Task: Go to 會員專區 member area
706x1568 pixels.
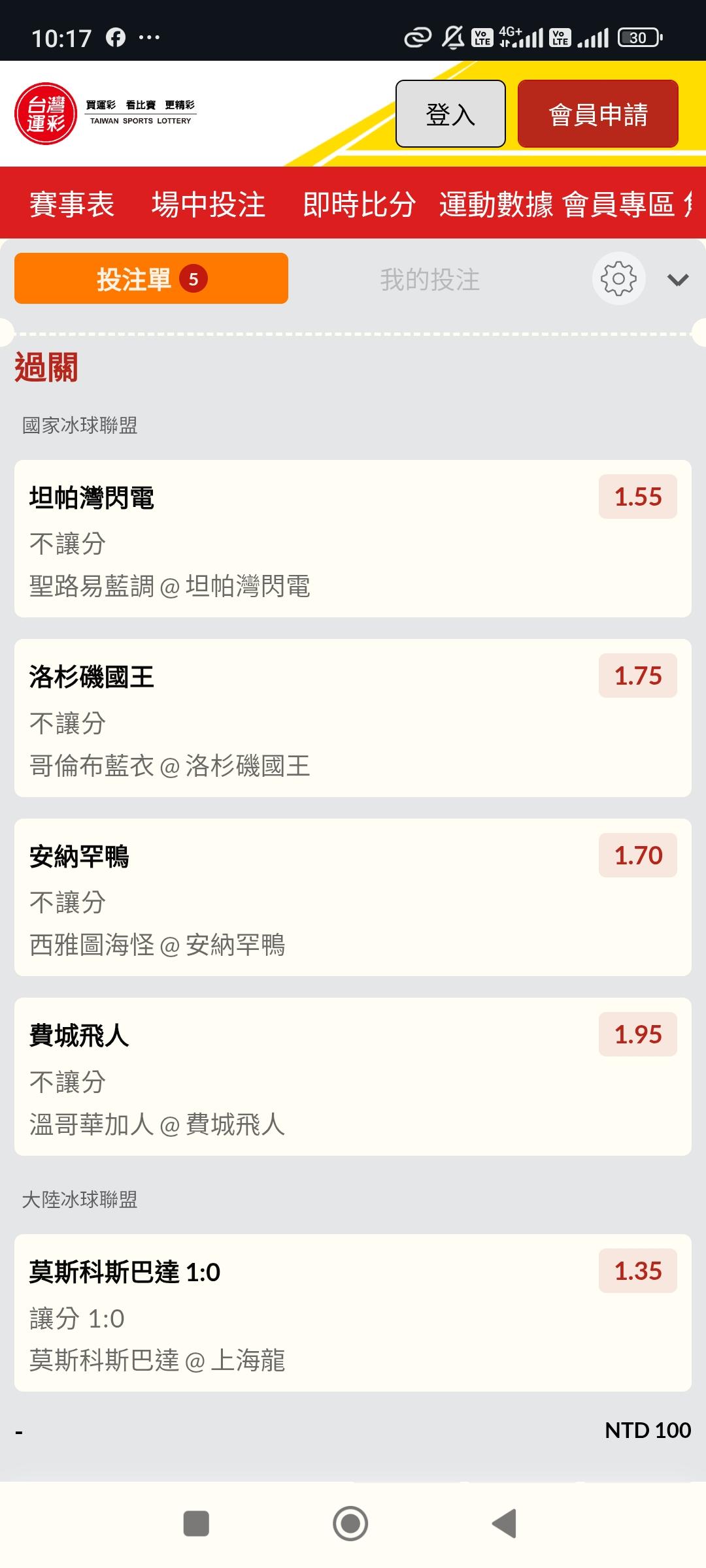Action: click(x=618, y=204)
